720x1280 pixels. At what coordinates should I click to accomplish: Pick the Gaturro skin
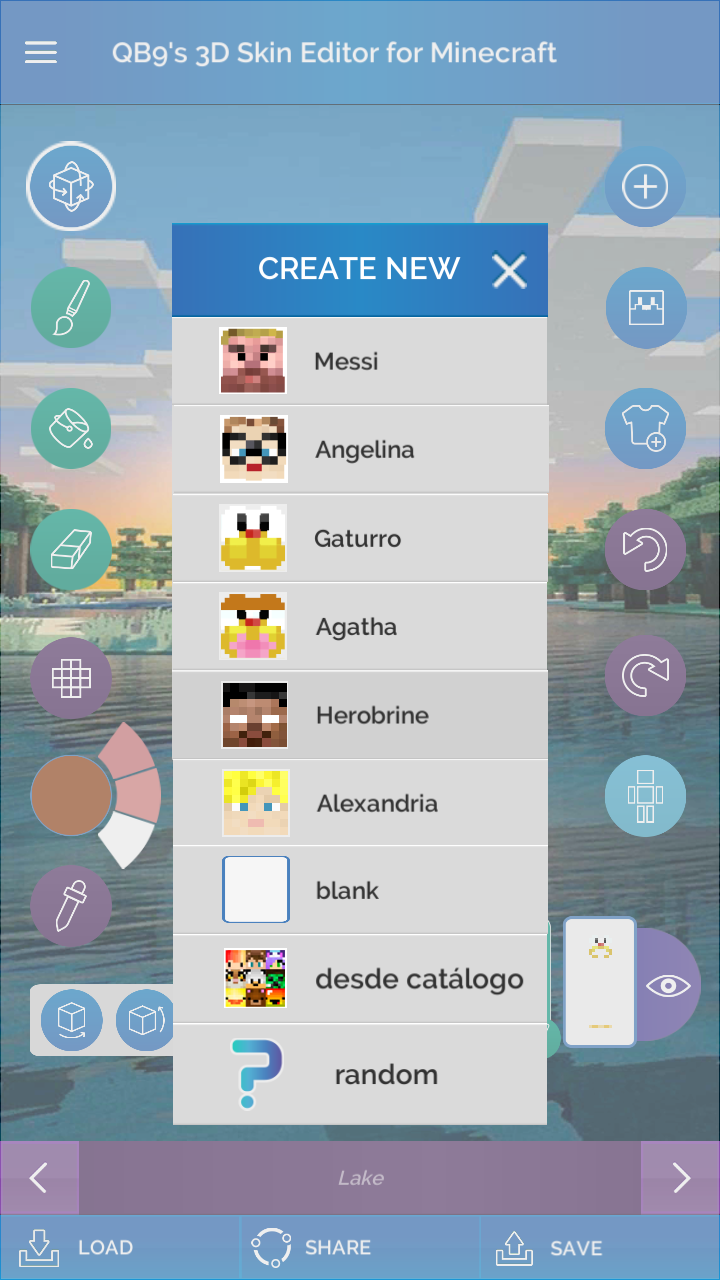(360, 538)
